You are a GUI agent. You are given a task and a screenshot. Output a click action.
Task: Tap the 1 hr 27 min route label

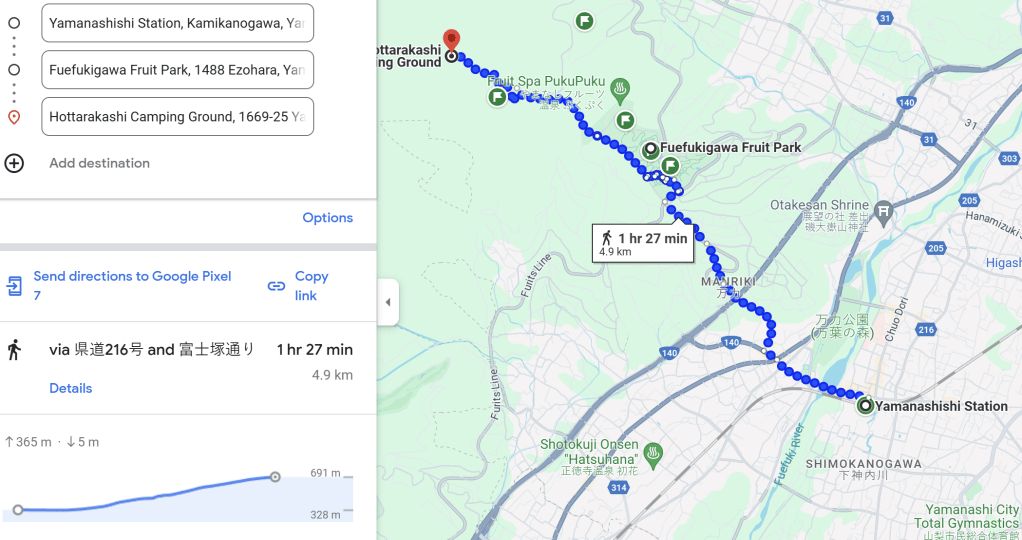coord(643,243)
